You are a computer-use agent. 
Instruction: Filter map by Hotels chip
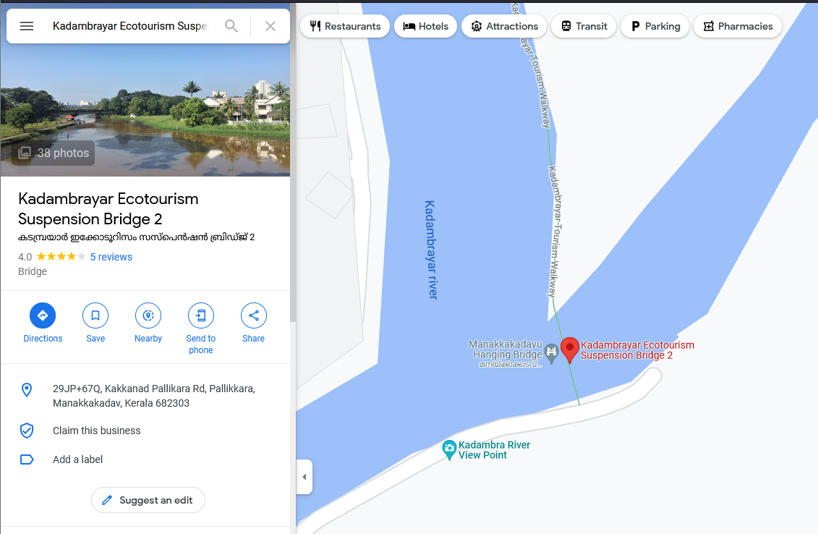coord(425,26)
